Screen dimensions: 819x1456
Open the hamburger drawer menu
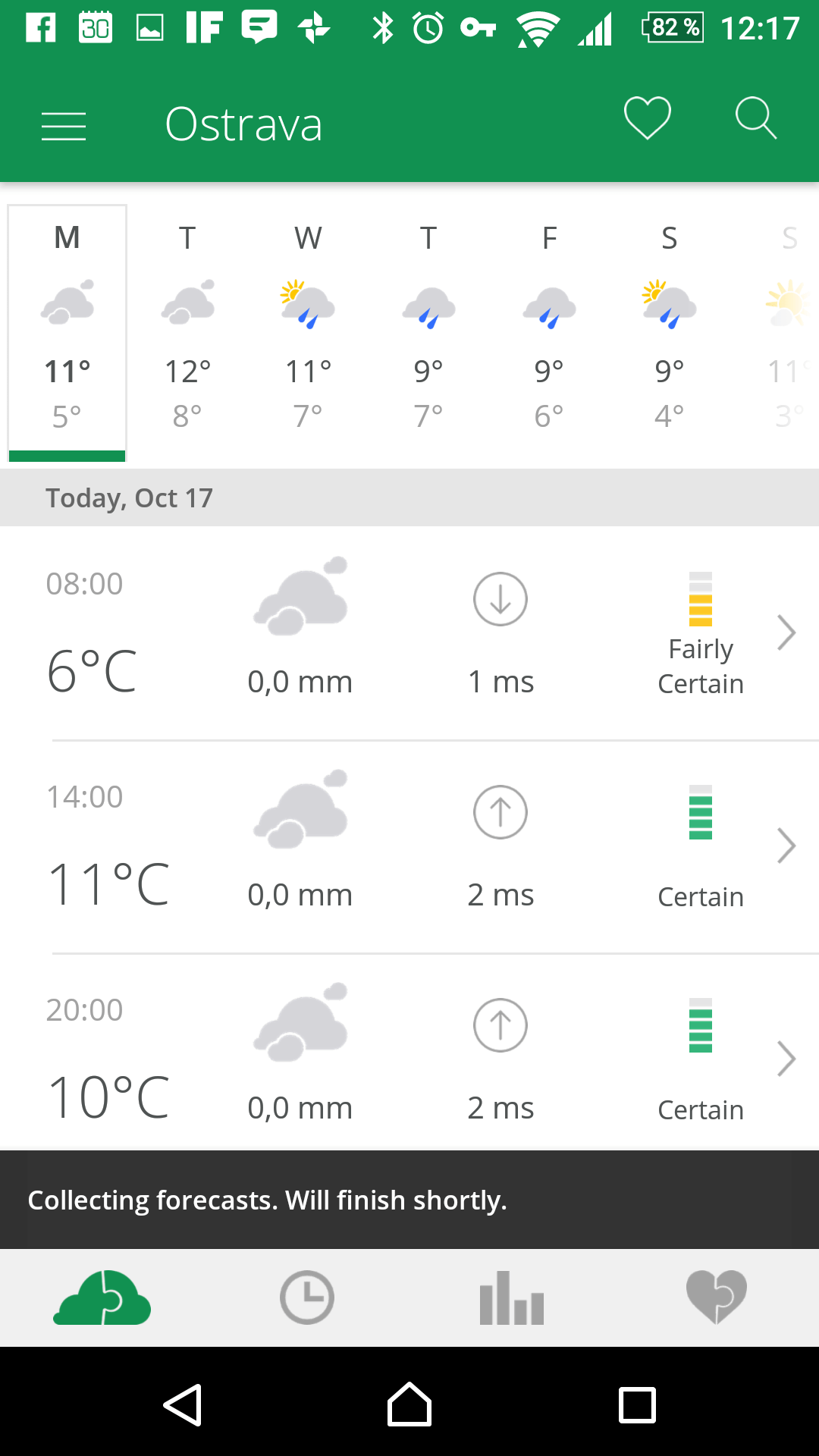[x=64, y=126]
